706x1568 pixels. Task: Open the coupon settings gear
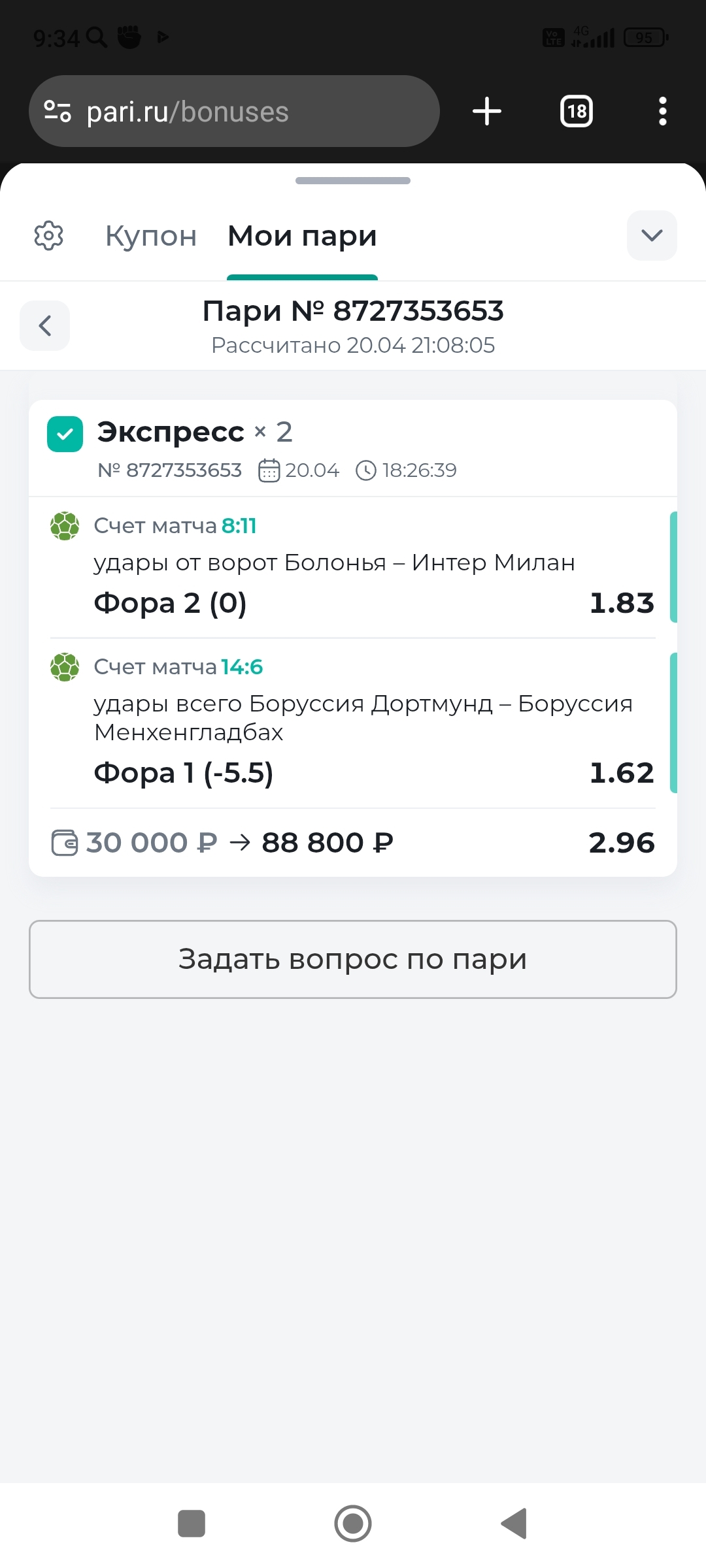click(x=48, y=235)
